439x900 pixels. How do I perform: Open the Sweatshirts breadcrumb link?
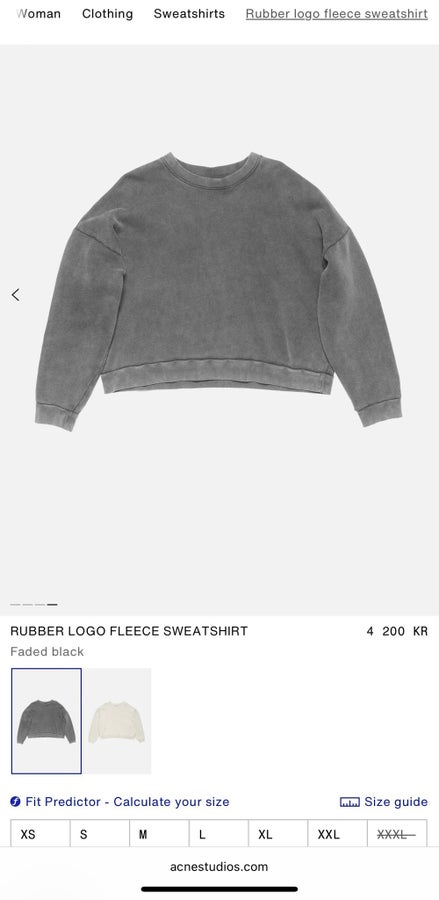click(x=189, y=14)
